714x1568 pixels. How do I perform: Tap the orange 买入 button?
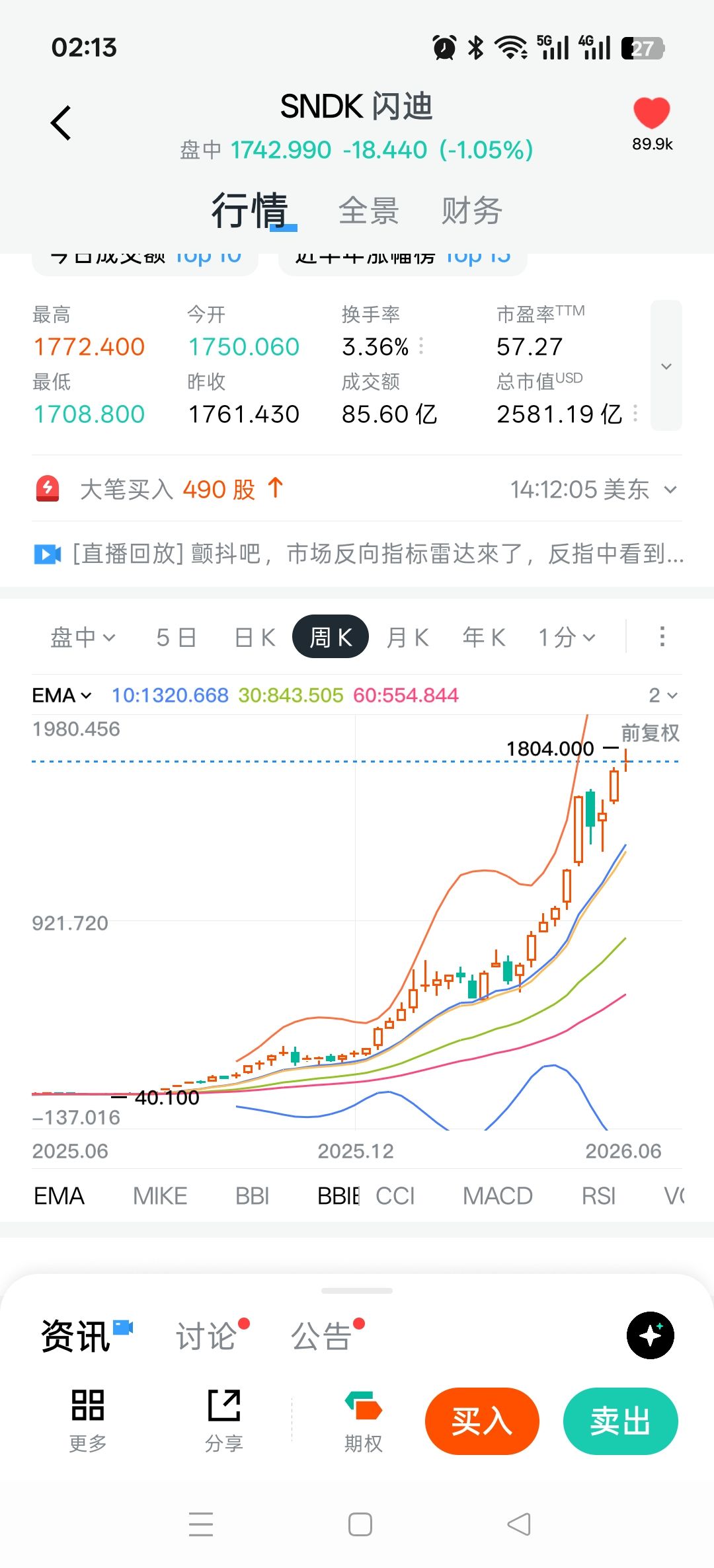[x=482, y=1421]
